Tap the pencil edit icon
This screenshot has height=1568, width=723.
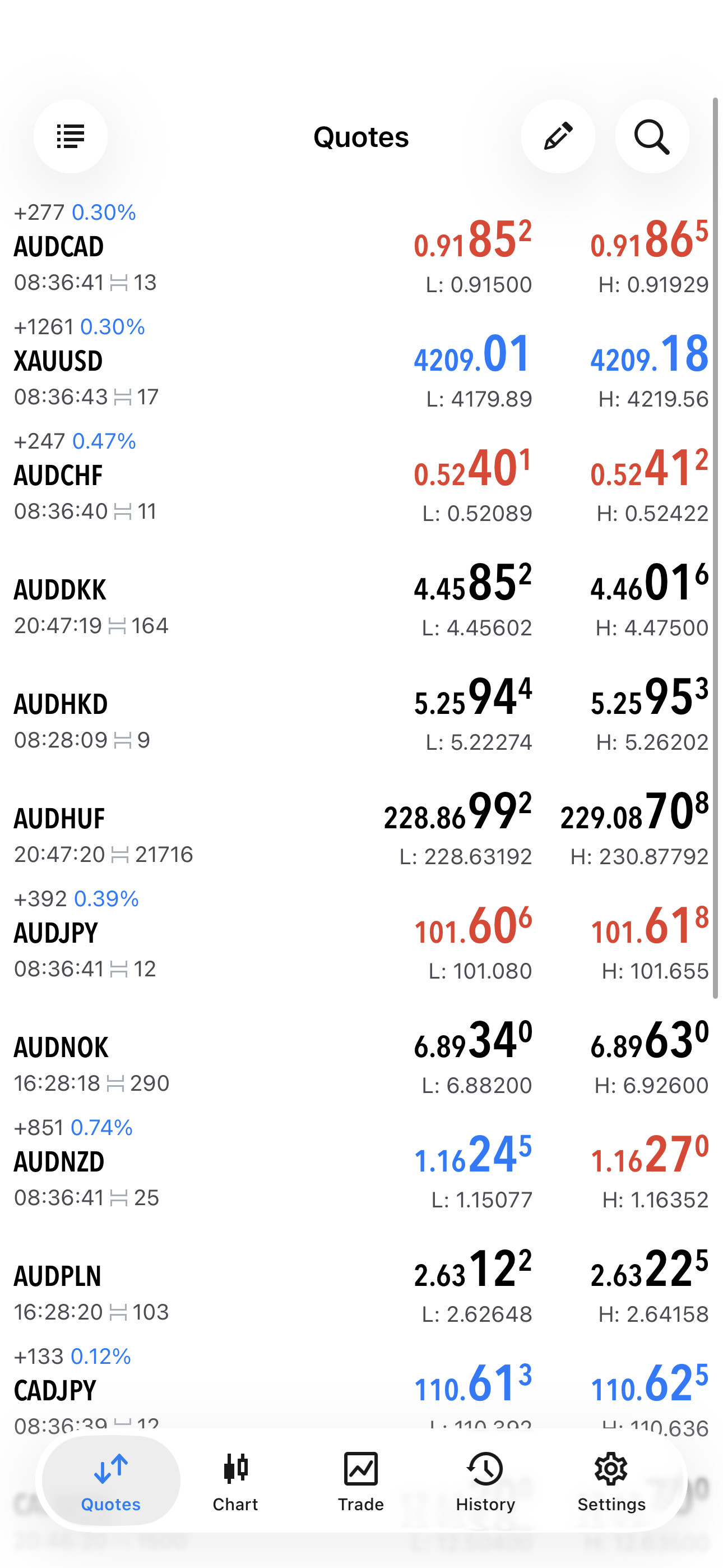coord(558,136)
